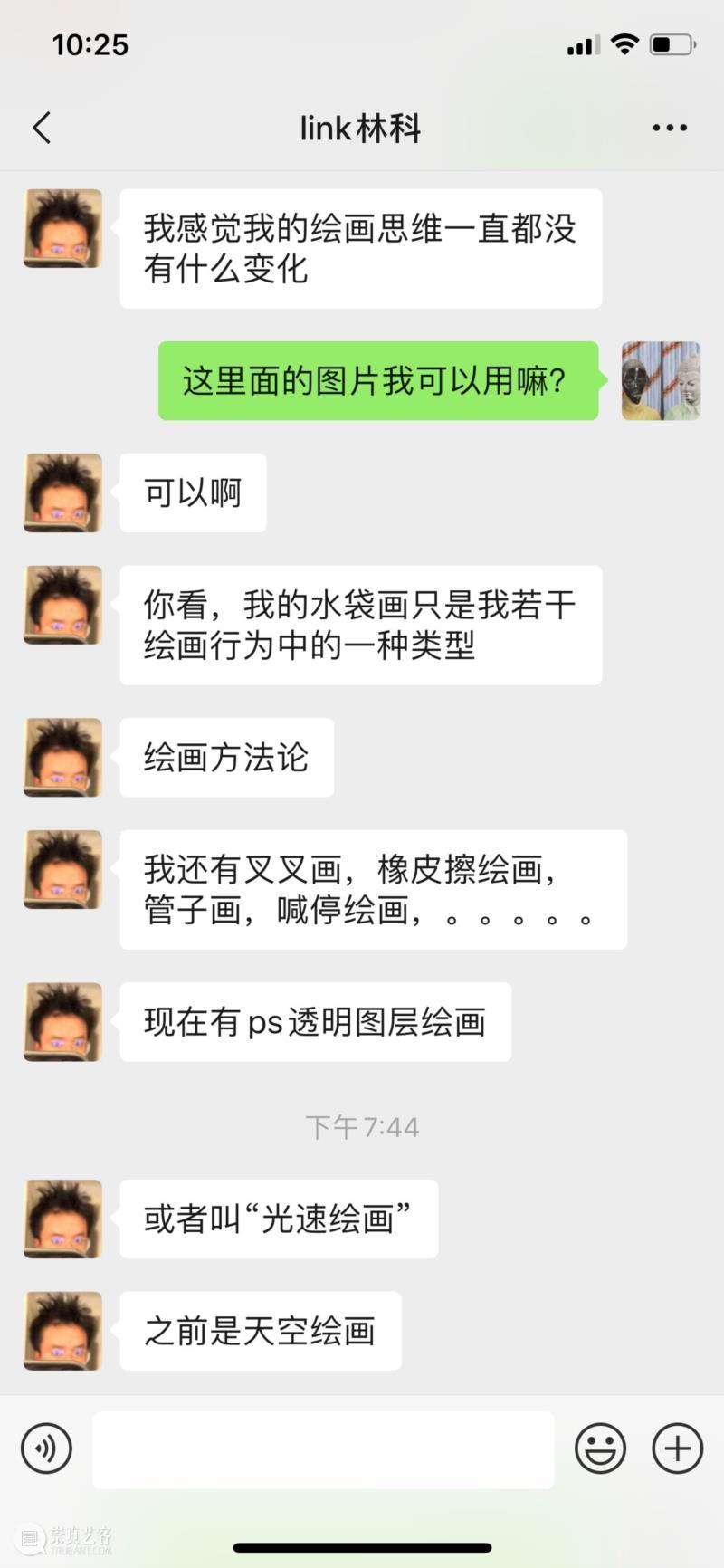Image resolution: width=724 pixels, height=1568 pixels.
Task: Open my own avatar beside green message
Action: pos(661,381)
